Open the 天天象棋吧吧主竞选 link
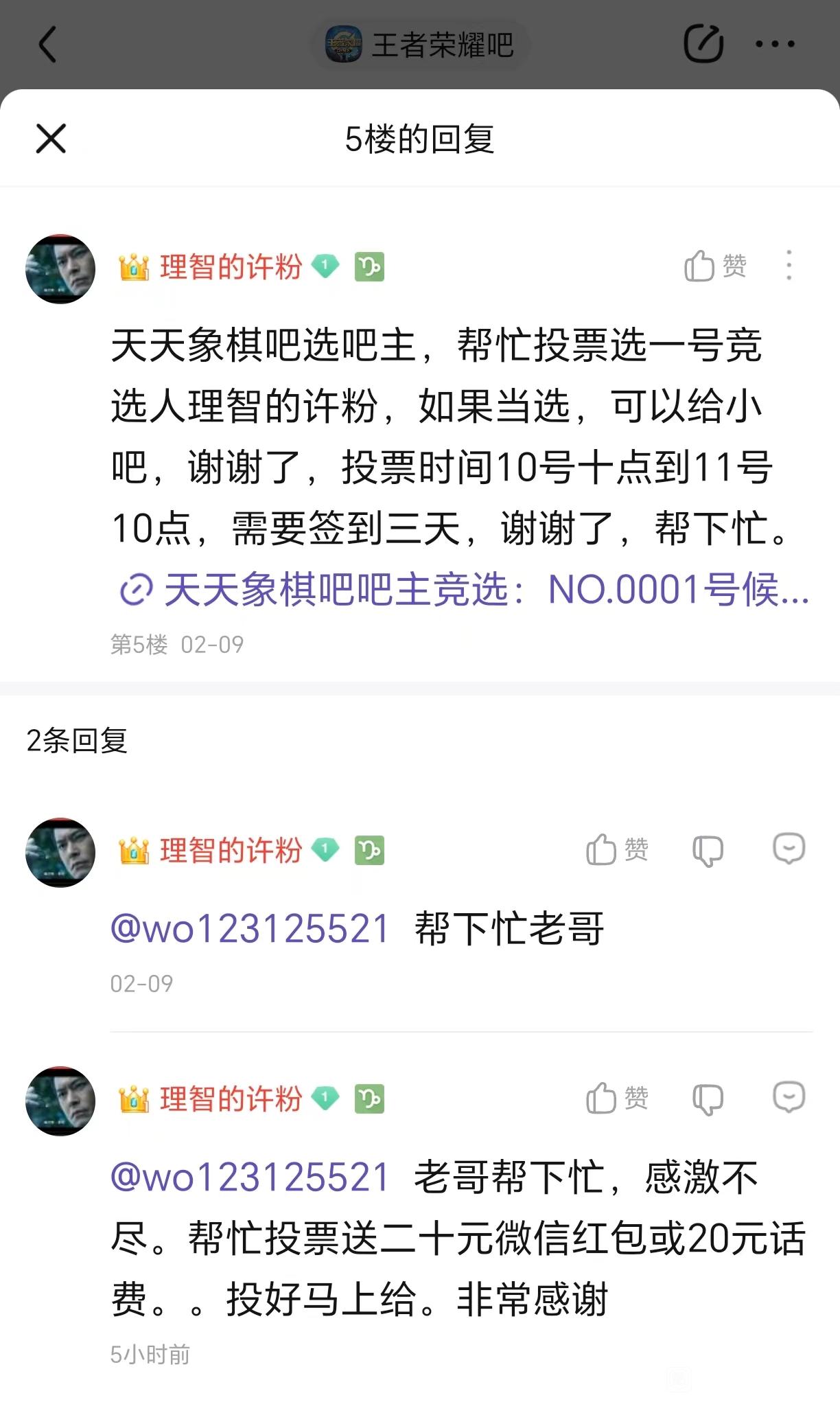The image size is (840, 1402). pyautogui.click(x=465, y=590)
